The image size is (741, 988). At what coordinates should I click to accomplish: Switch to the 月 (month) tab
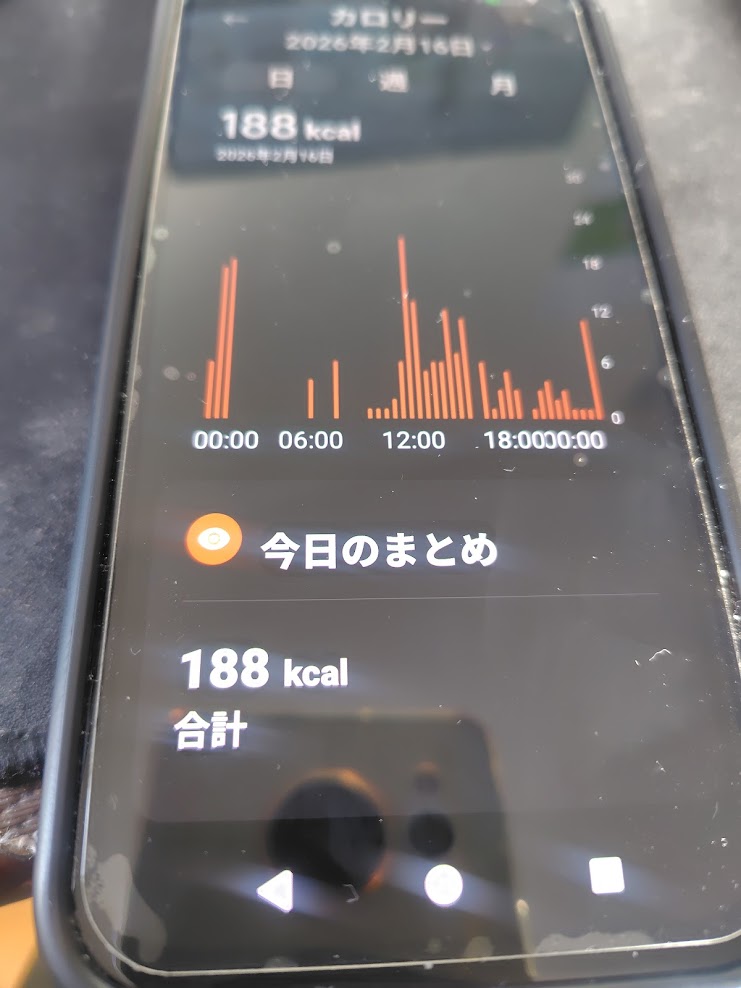[502, 84]
